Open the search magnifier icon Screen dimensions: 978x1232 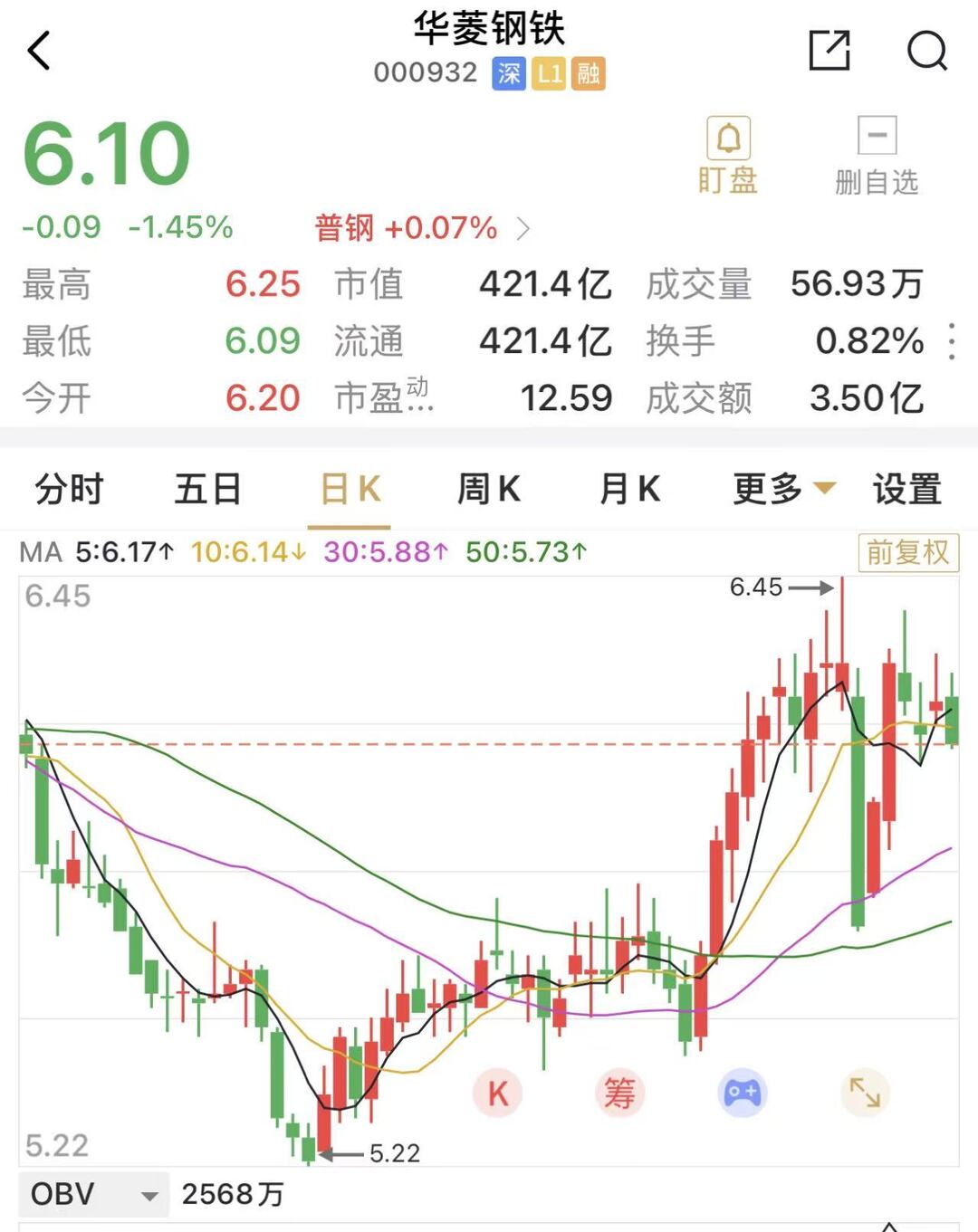(925, 53)
